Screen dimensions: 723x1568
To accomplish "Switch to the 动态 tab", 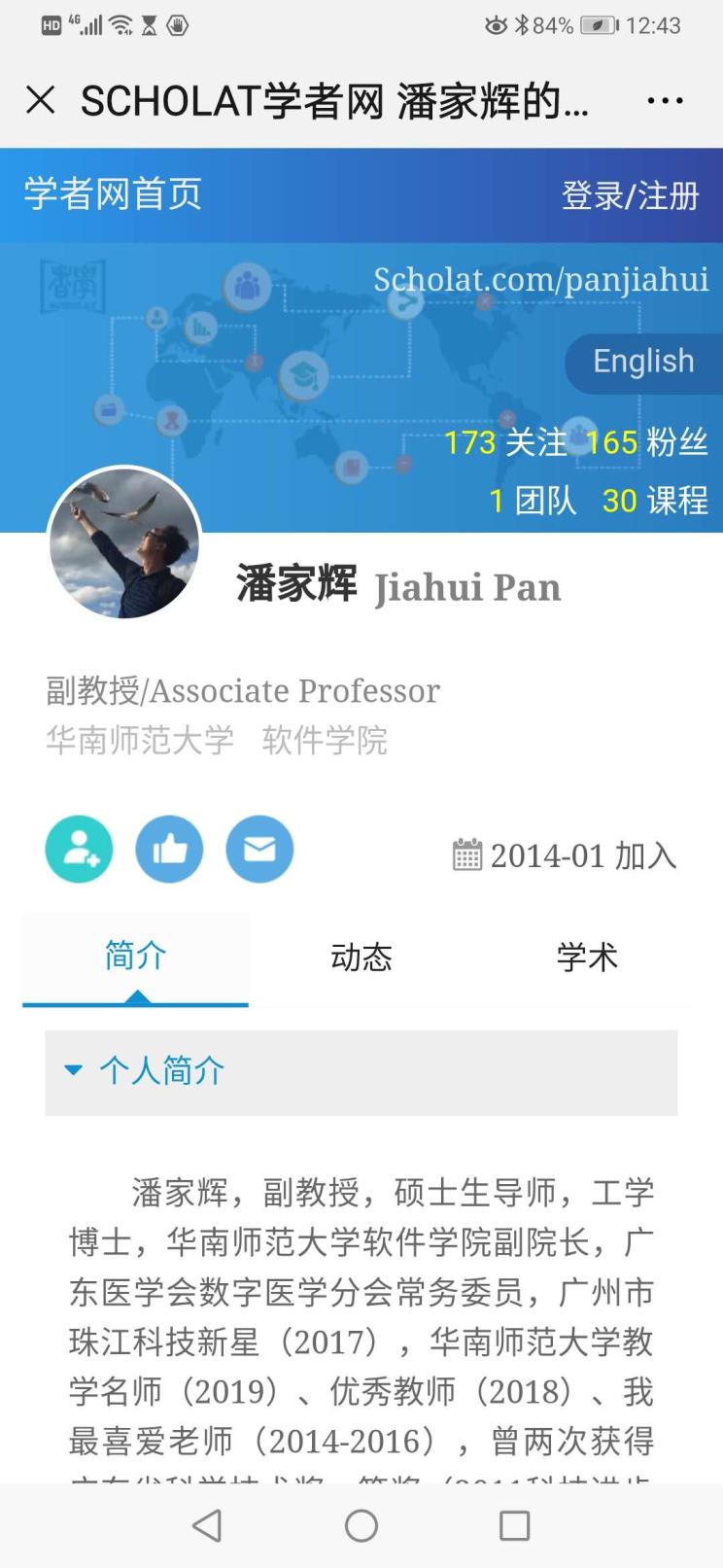I will [361, 958].
